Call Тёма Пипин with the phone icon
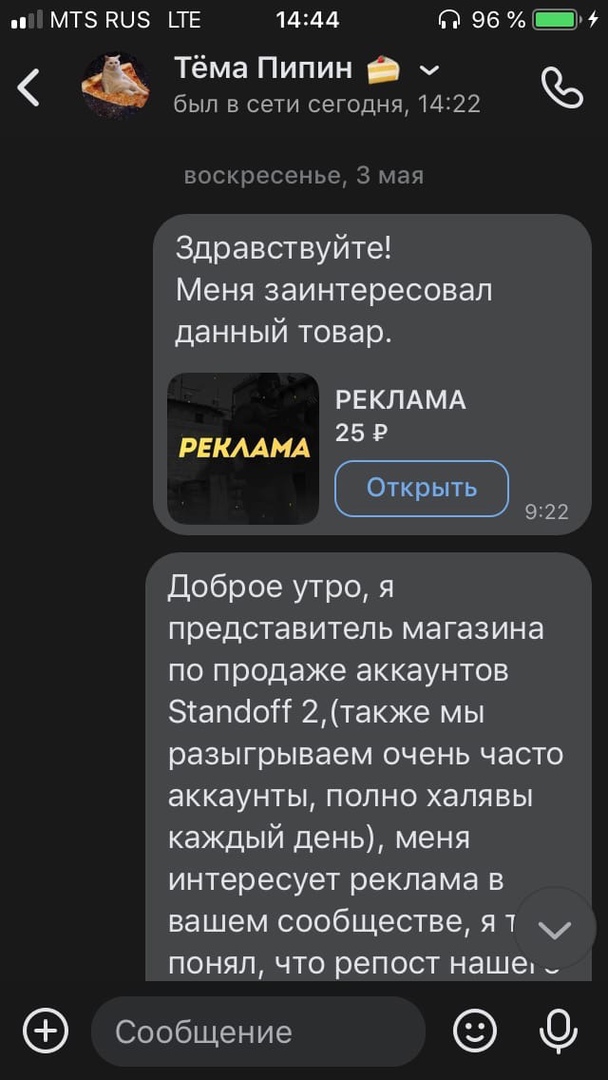608x1080 pixels. tap(562, 87)
